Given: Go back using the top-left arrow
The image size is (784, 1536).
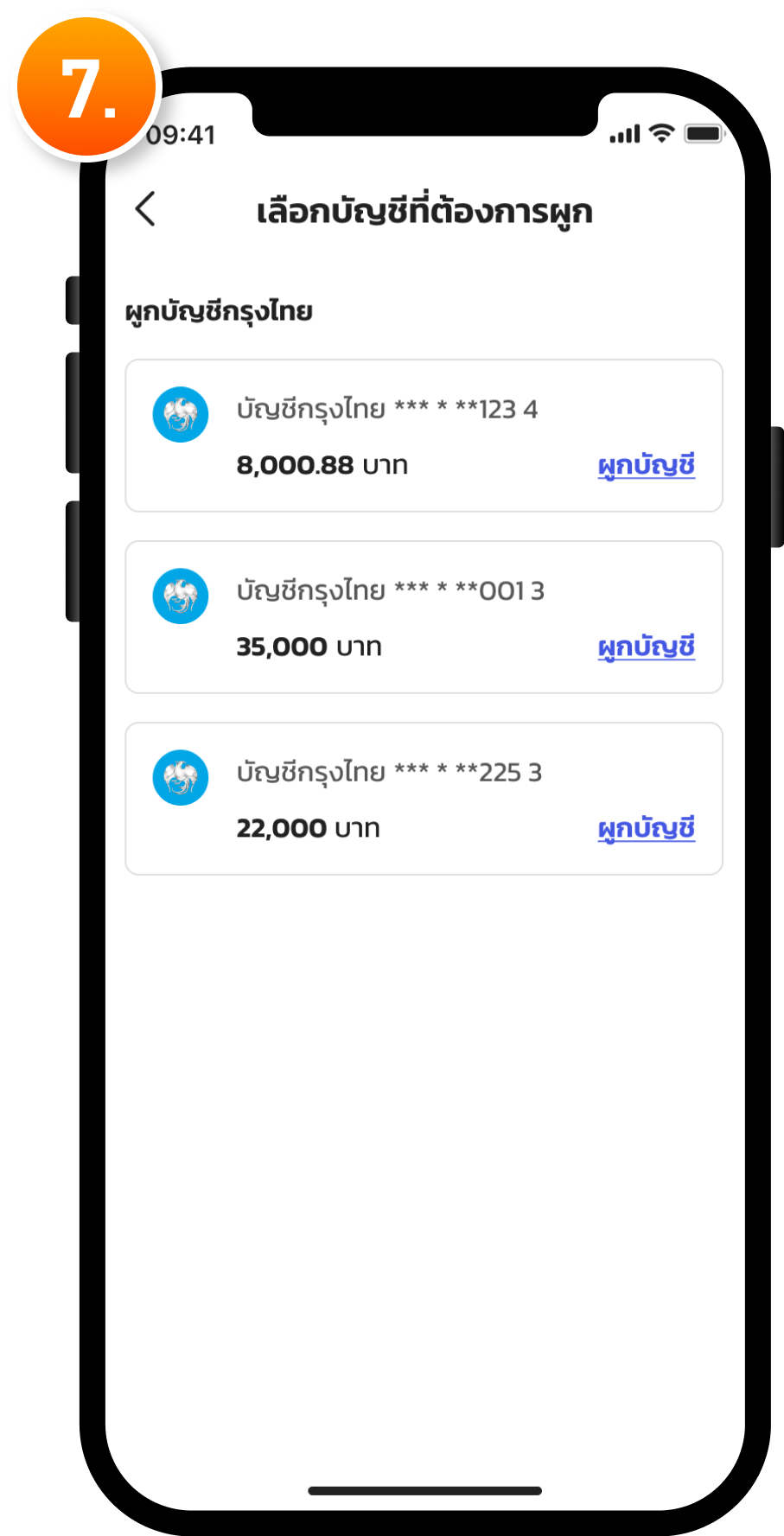Looking at the screenshot, I should pos(145,209).
